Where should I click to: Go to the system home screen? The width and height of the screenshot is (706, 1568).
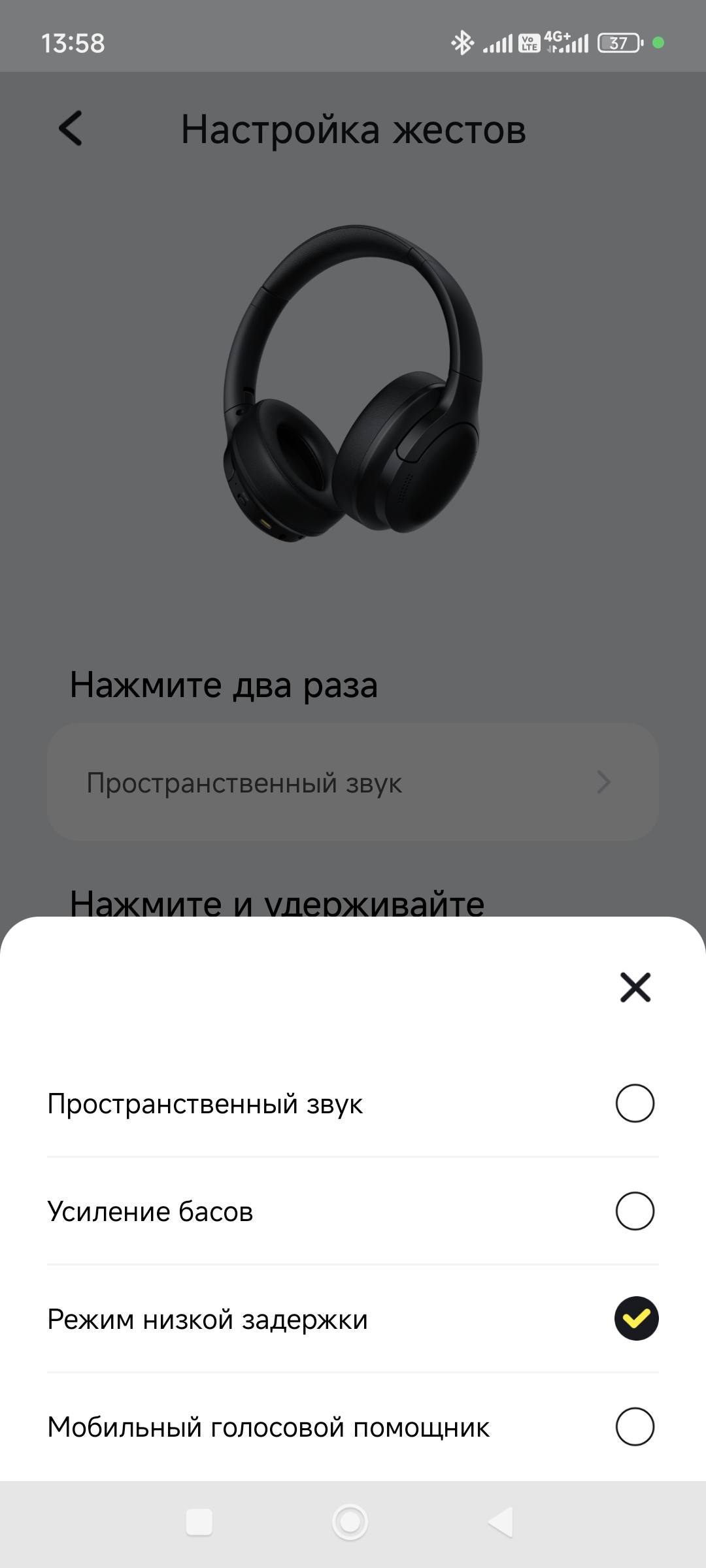pos(350,1522)
